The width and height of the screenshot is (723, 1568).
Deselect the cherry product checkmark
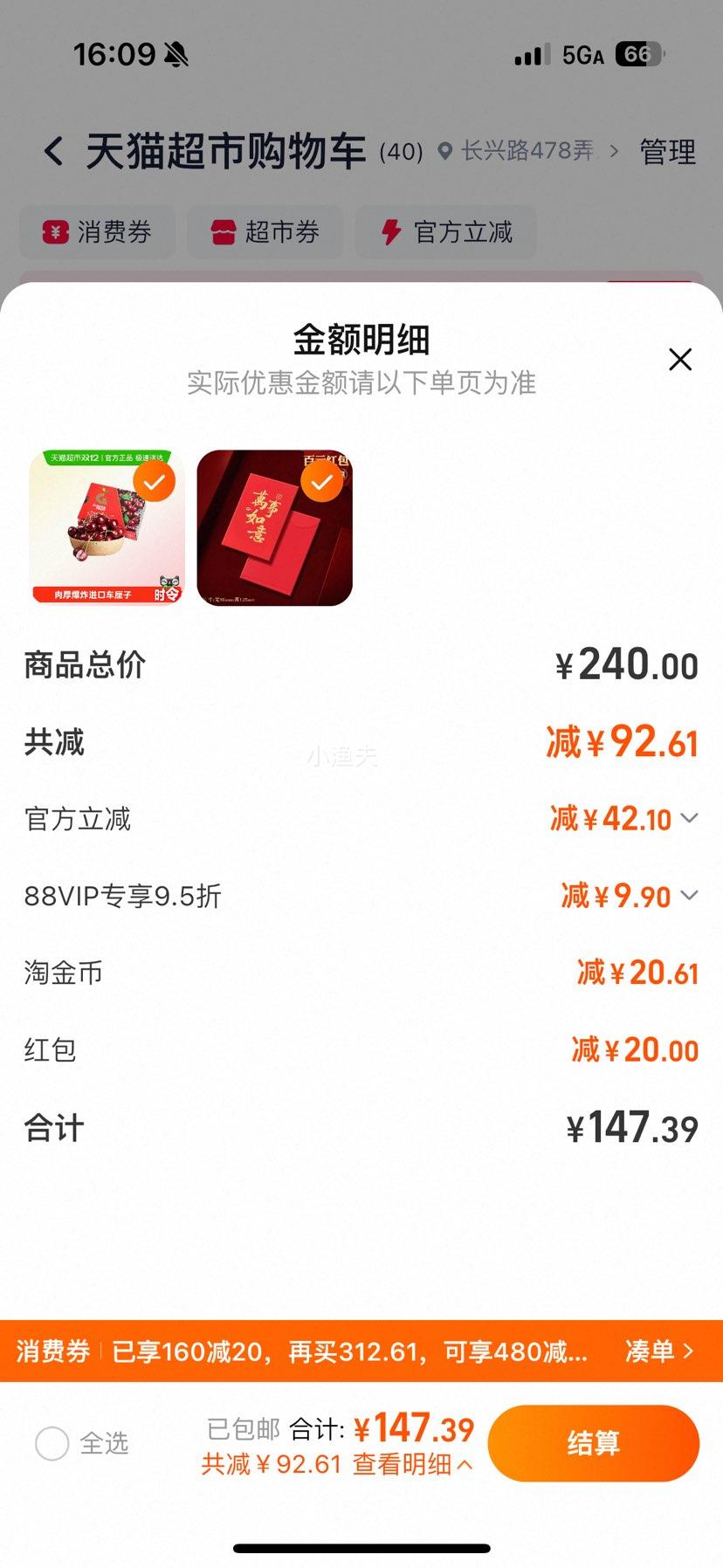tap(155, 481)
